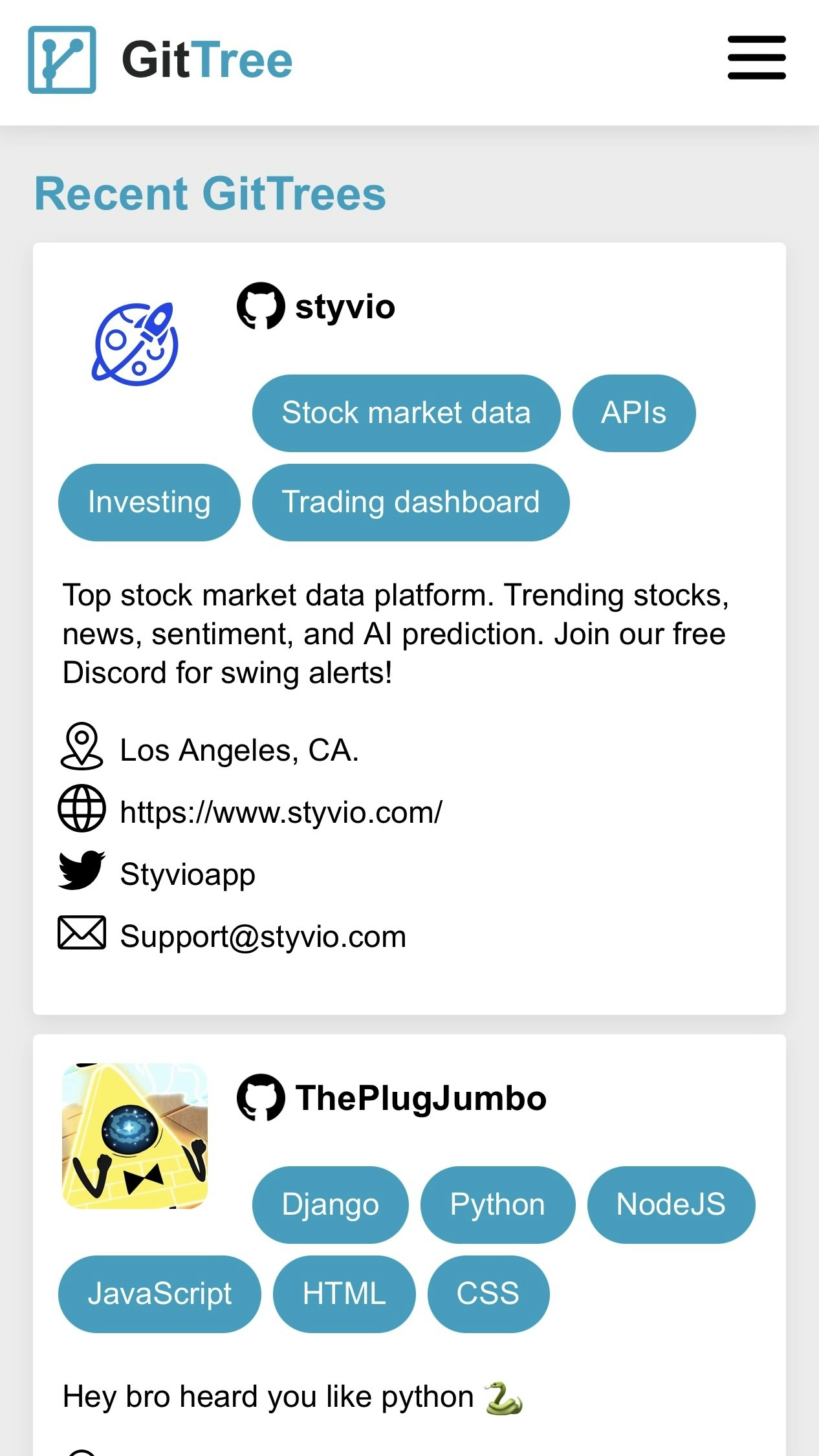Viewport: 819px width, 1456px height.
Task: Email Support@styvio.com
Action: click(263, 936)
